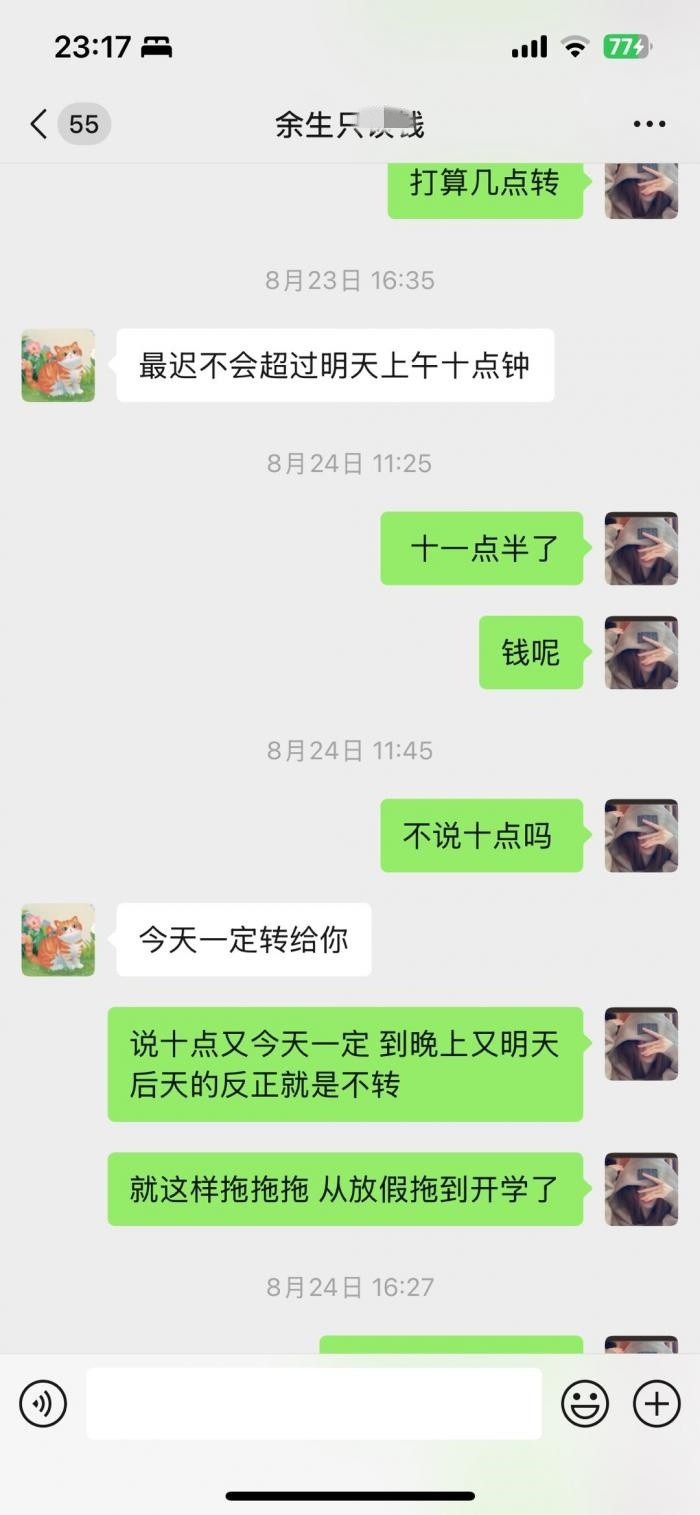Focus the message text field

pyautogui.click(x=313, y=1403)
